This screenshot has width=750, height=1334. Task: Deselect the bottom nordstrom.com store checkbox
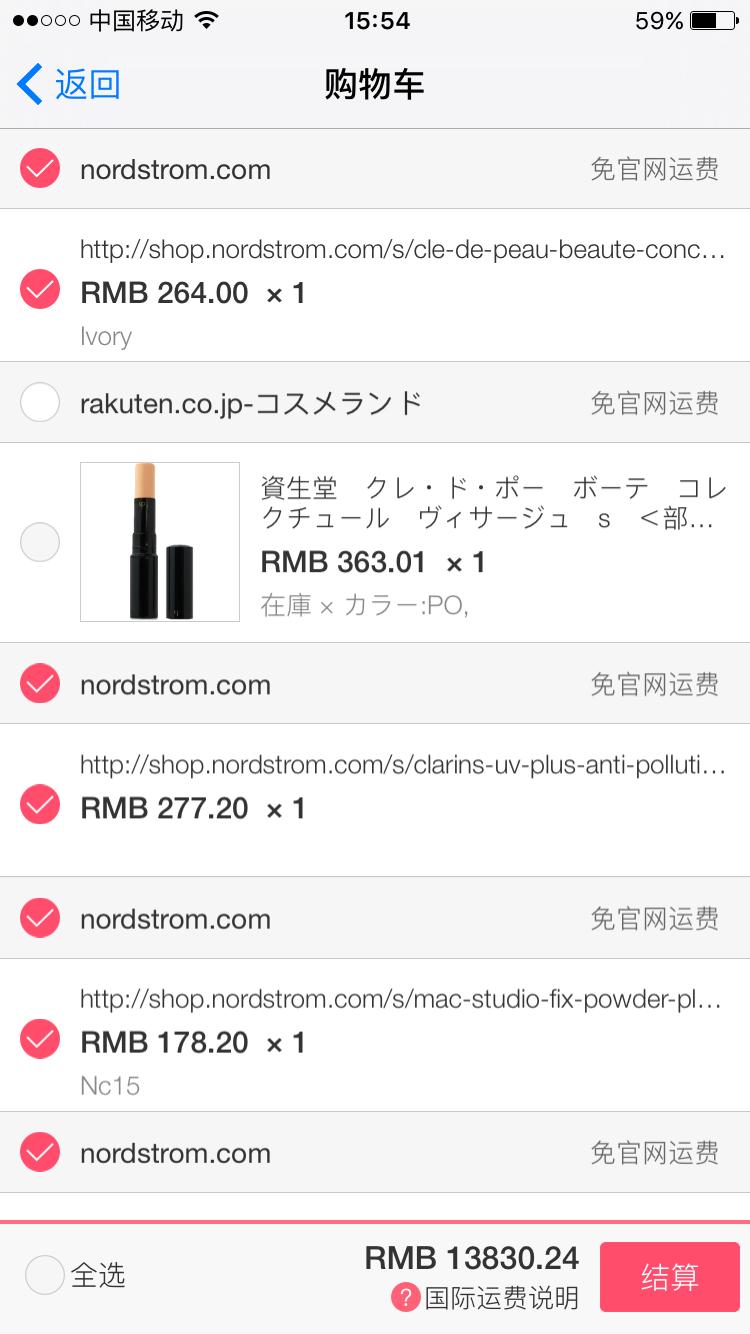pyautogui.click(x=39, y=1152)
